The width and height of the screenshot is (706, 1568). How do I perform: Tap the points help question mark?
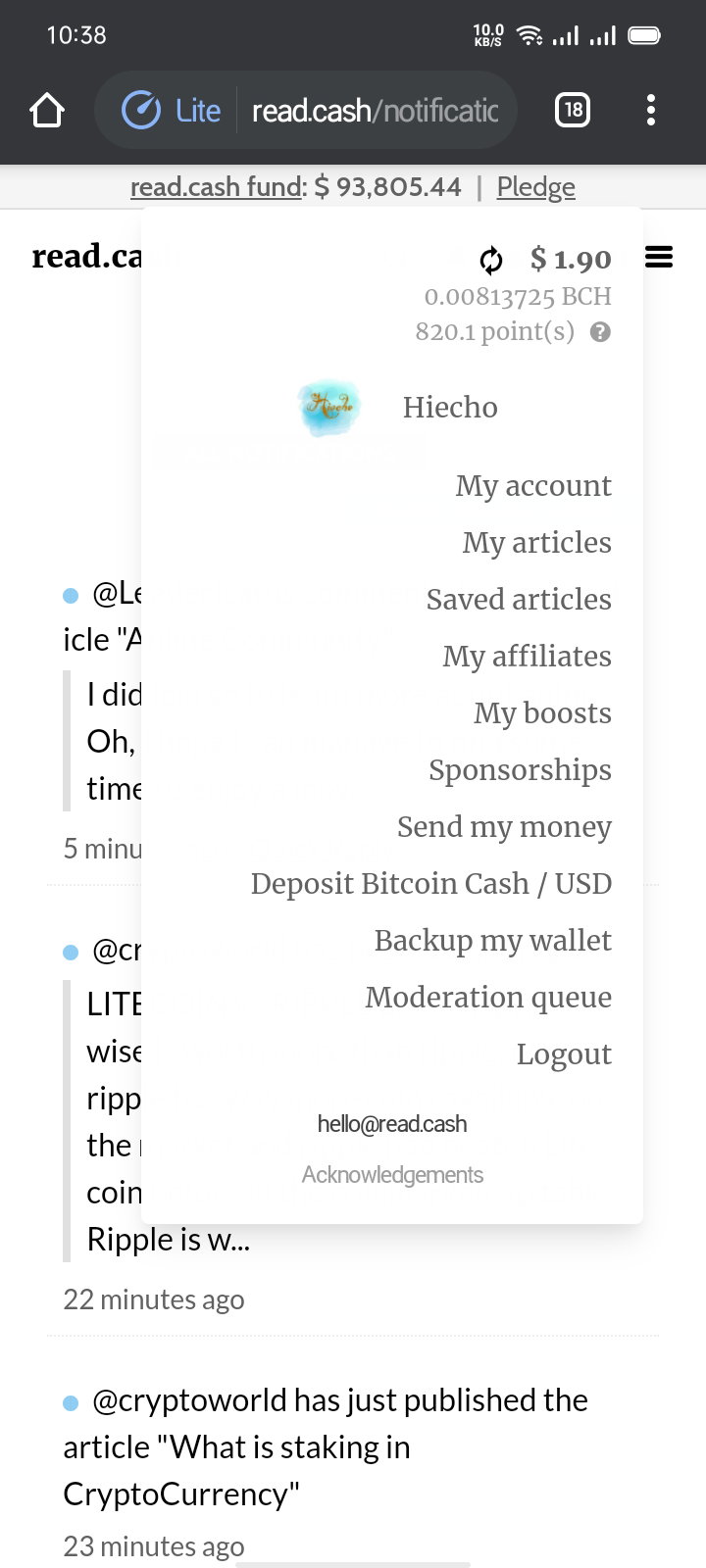coord(600,332)
